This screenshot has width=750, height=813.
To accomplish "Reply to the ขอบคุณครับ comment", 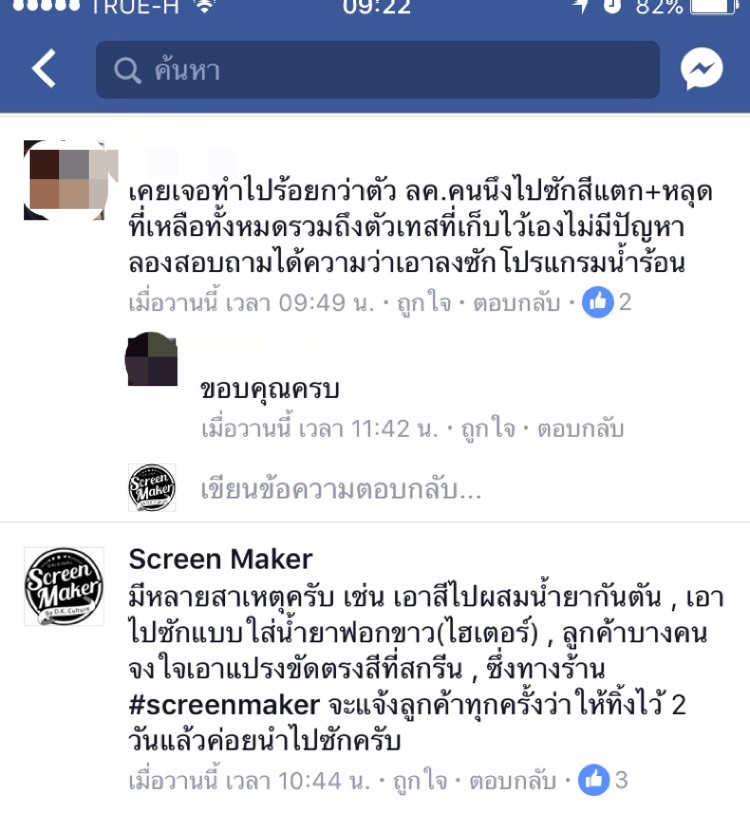I will 580,429.
